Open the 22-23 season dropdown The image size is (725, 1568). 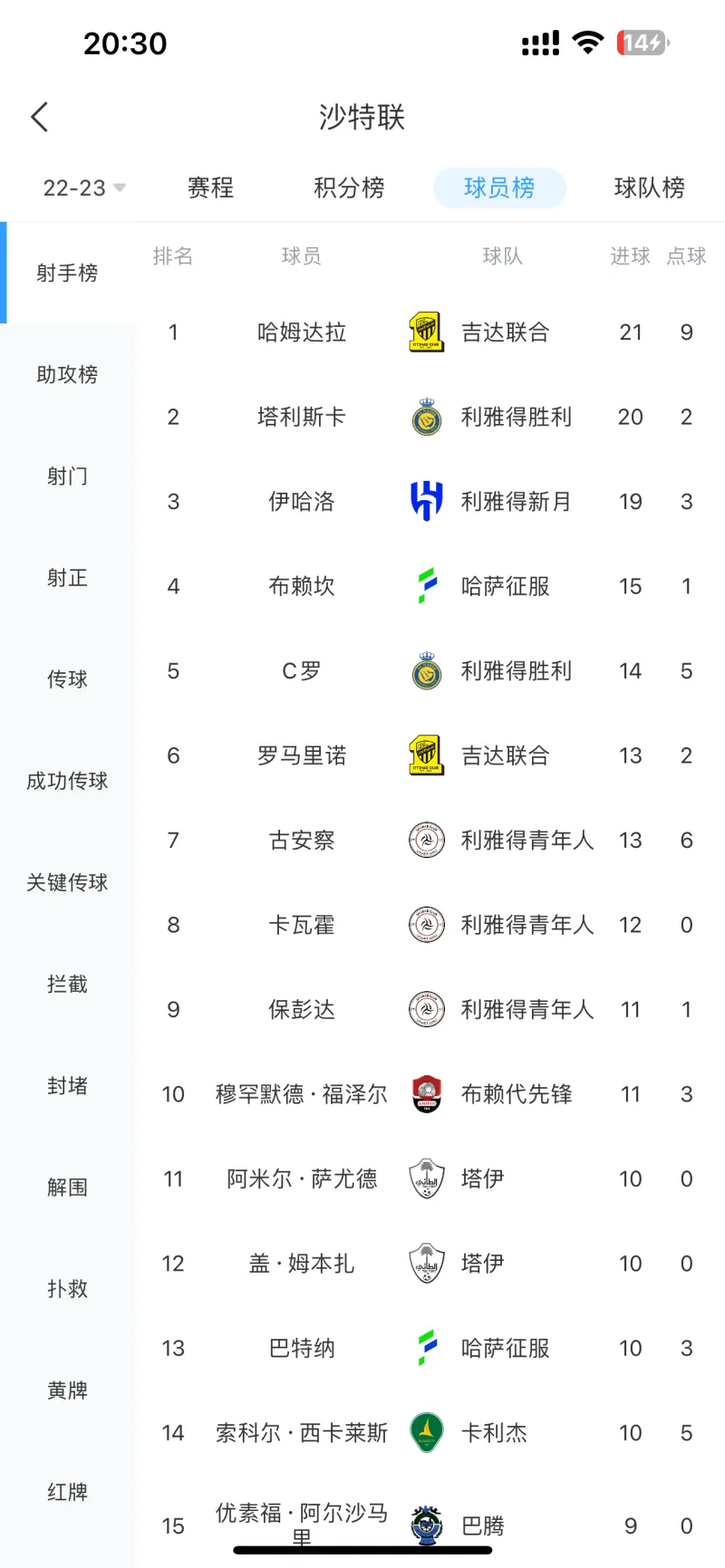pyautogui.click(x=84, y=188)
